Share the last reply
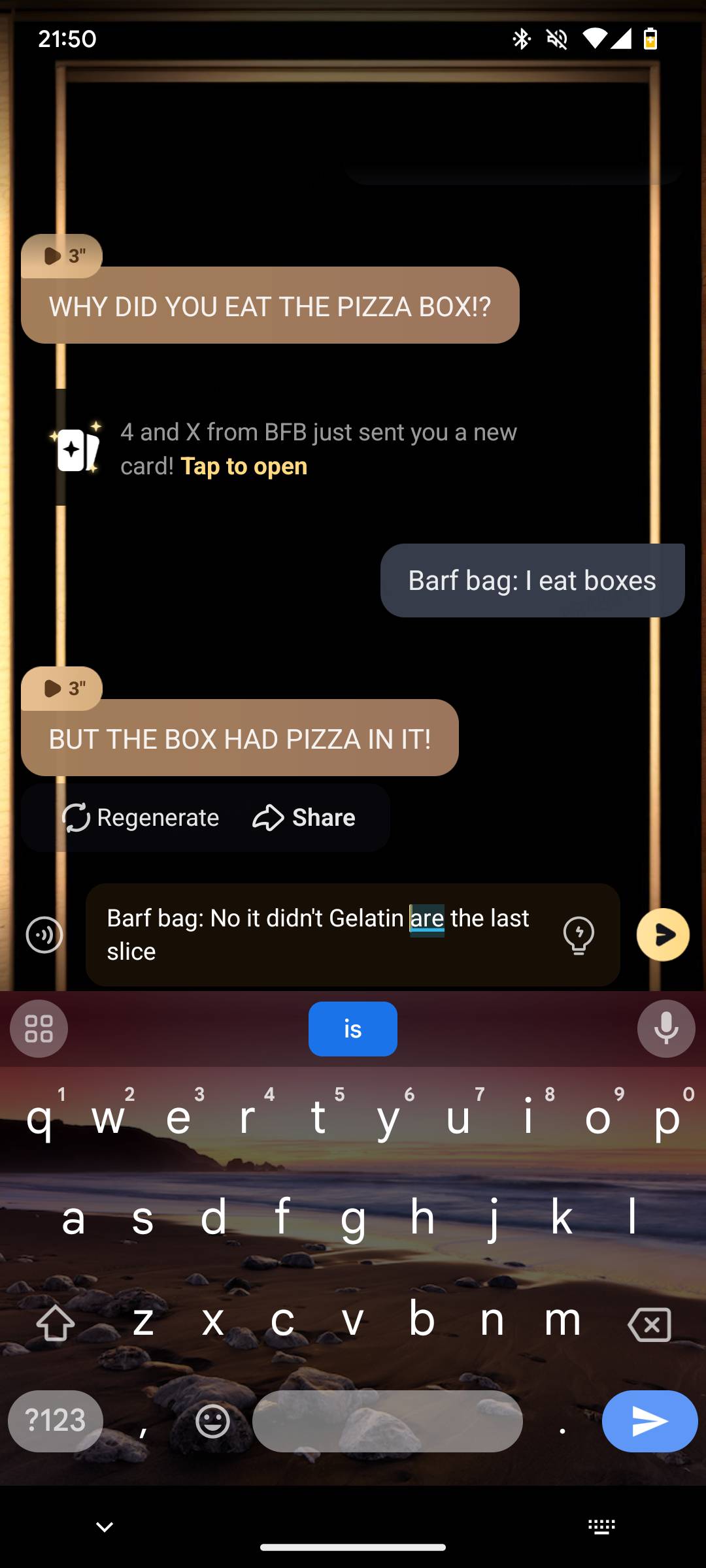This screenshot has width=706, height=1568. point(304,817)
